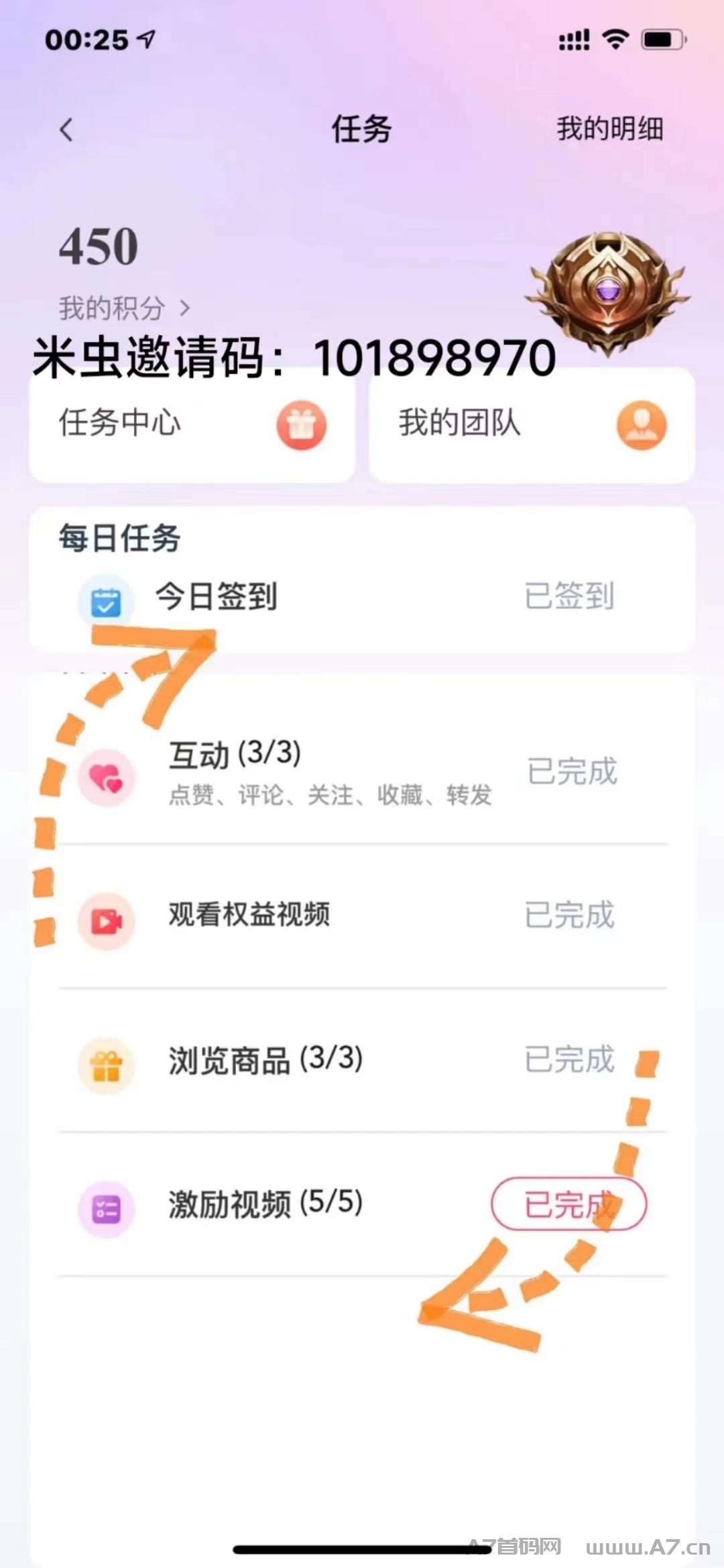Screen dimensions: 724x1568
Task: Open the 我的团队 card
Action: [x=532, y=425]
